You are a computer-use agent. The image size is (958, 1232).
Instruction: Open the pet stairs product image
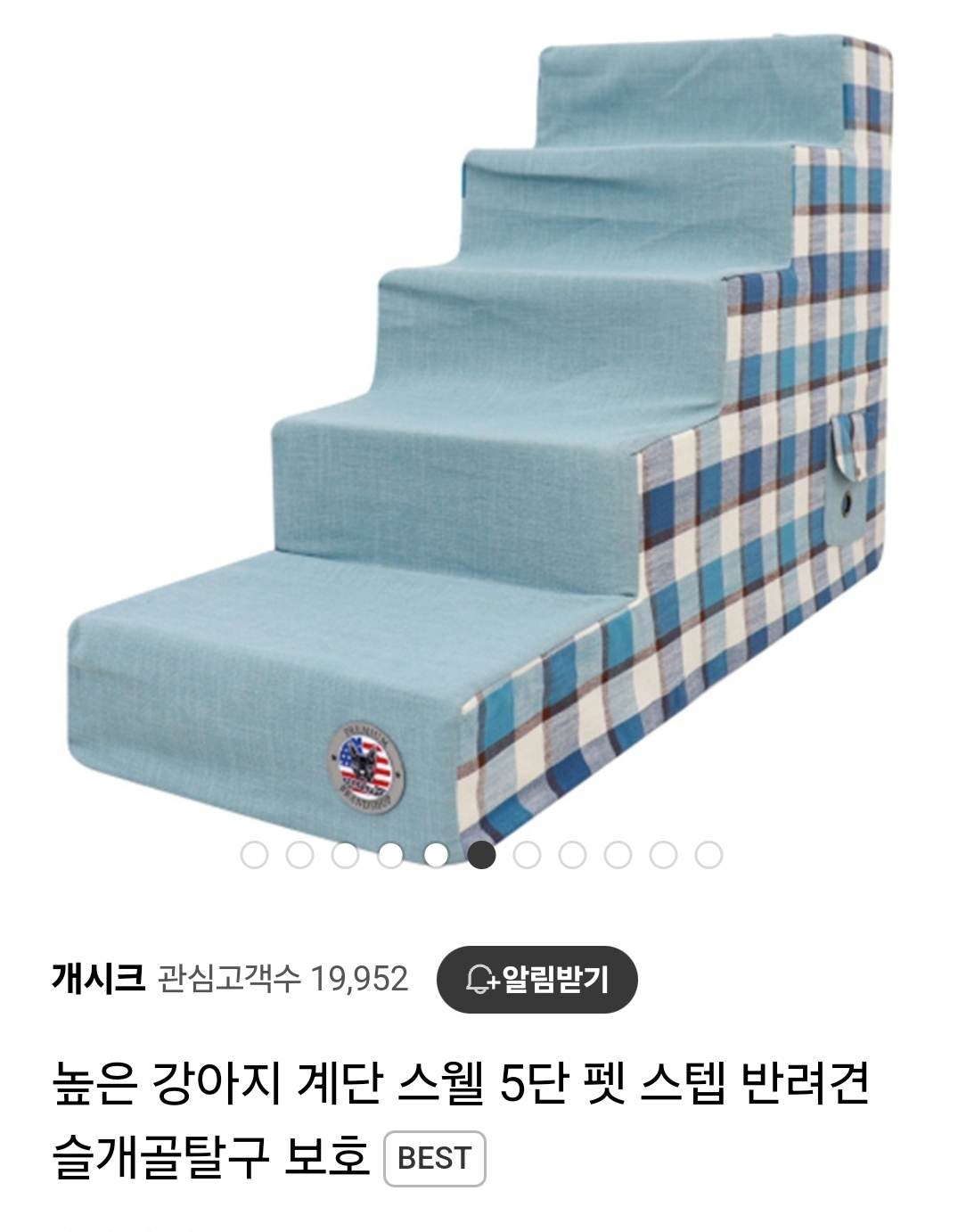(481, 446)
